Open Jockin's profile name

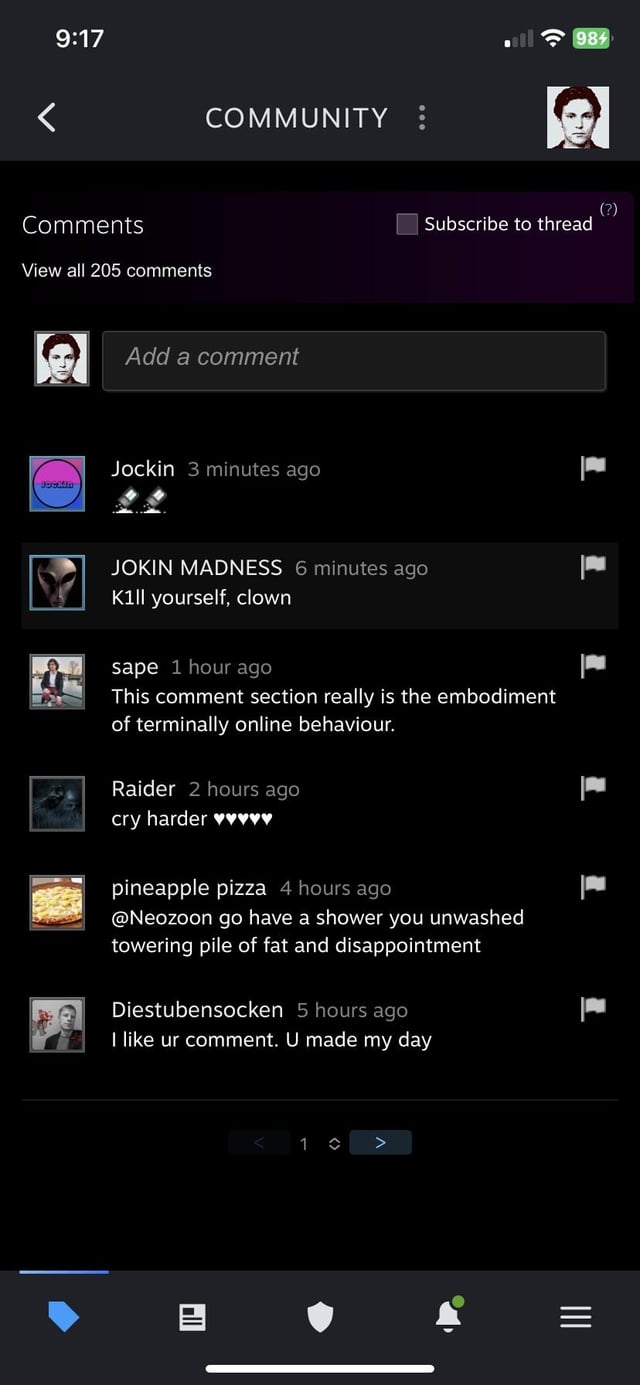pos(143,469)
